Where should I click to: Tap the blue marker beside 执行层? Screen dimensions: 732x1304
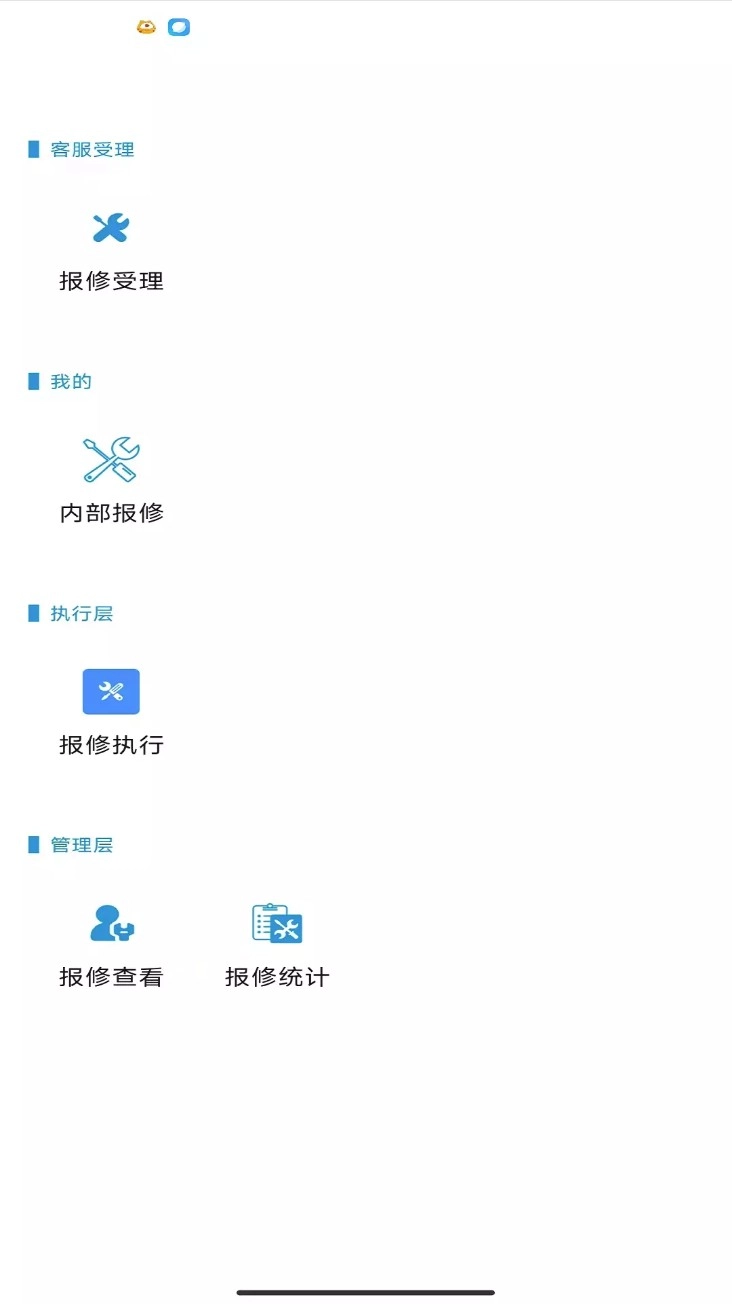click(x=35, y=613)
